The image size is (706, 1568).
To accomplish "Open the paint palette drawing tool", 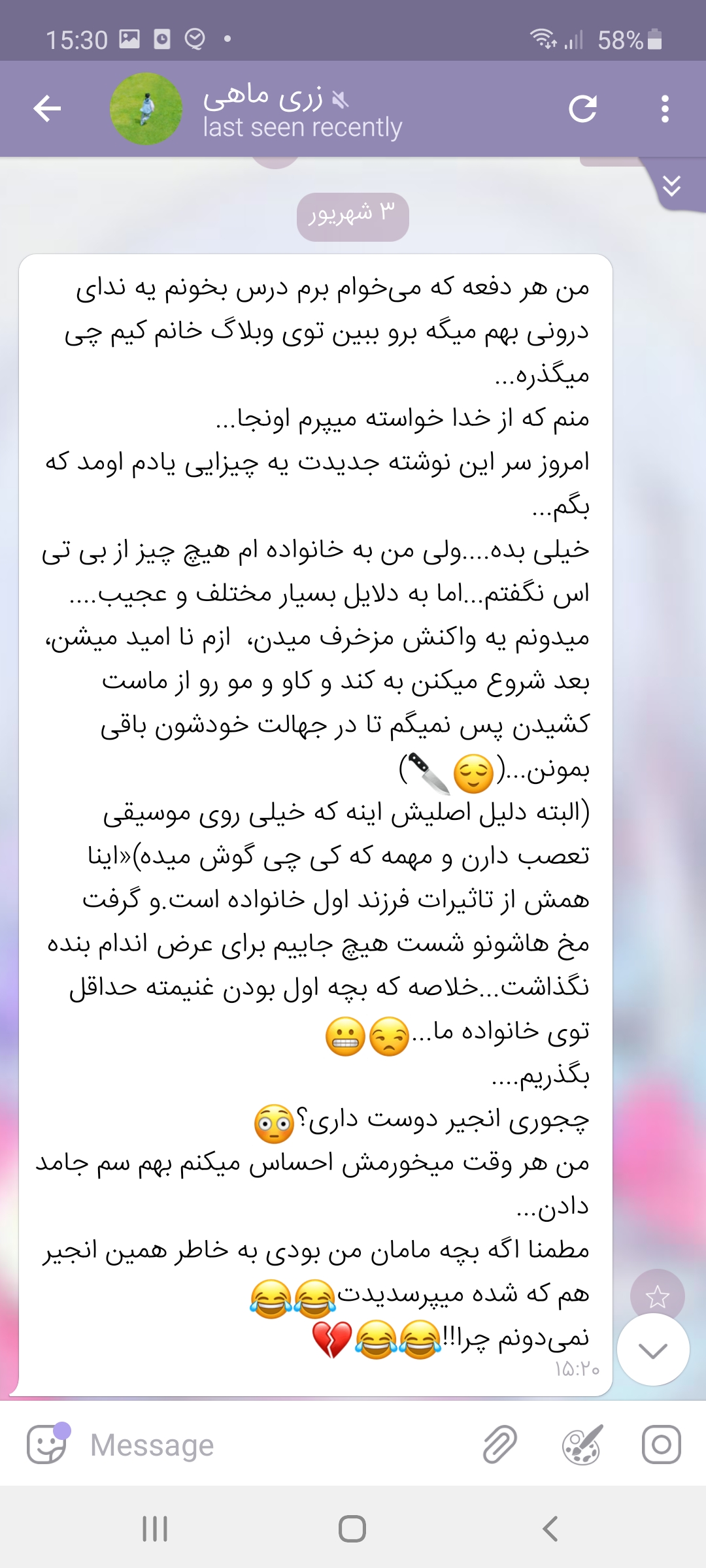I will 582,1445.
